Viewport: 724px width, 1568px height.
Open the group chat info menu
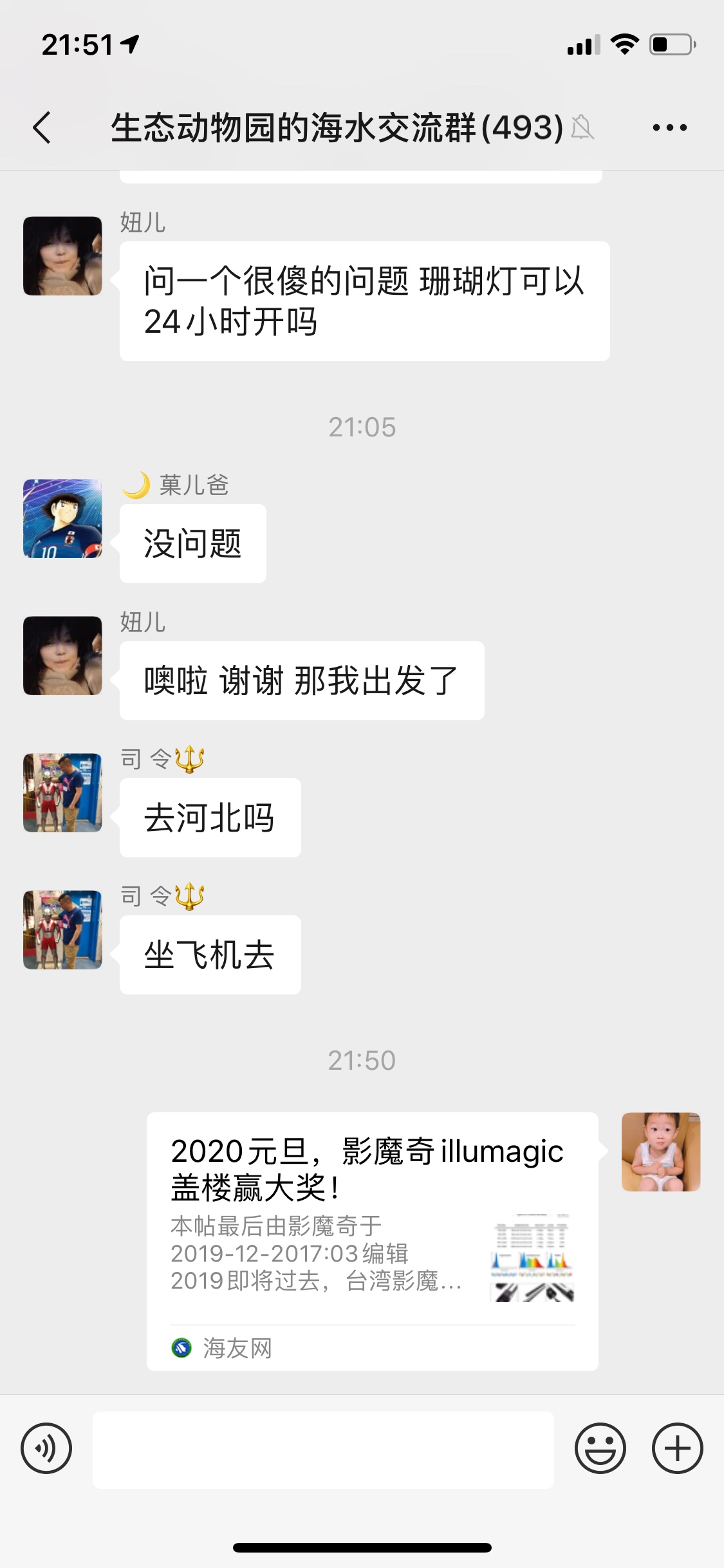point(669,127)
